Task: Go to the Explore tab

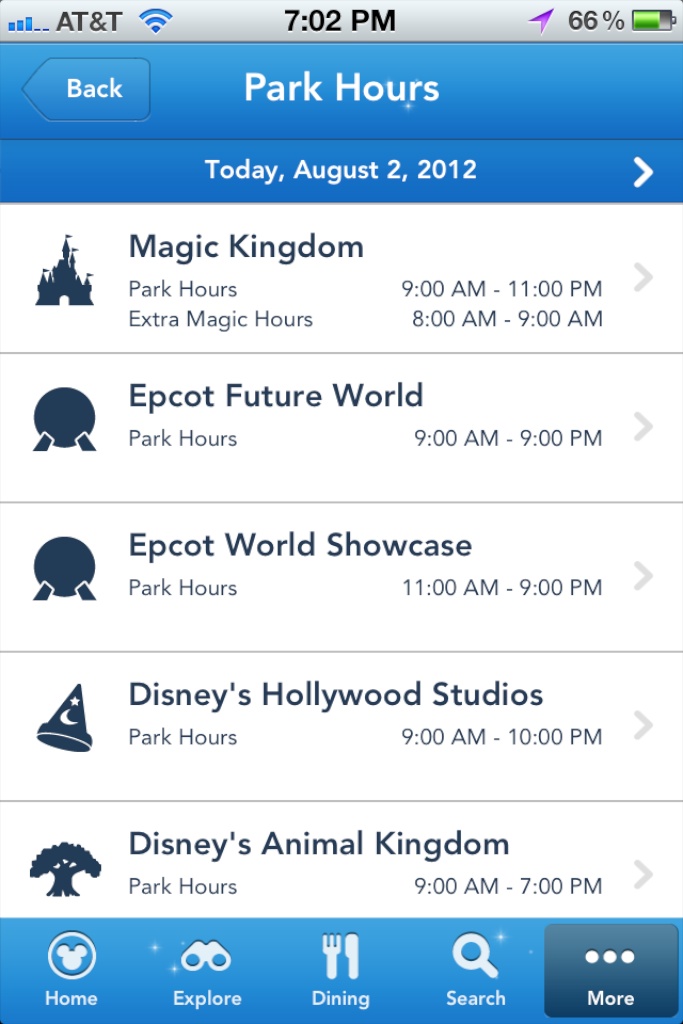Action: pyautogui.click(x=207, y=970)
